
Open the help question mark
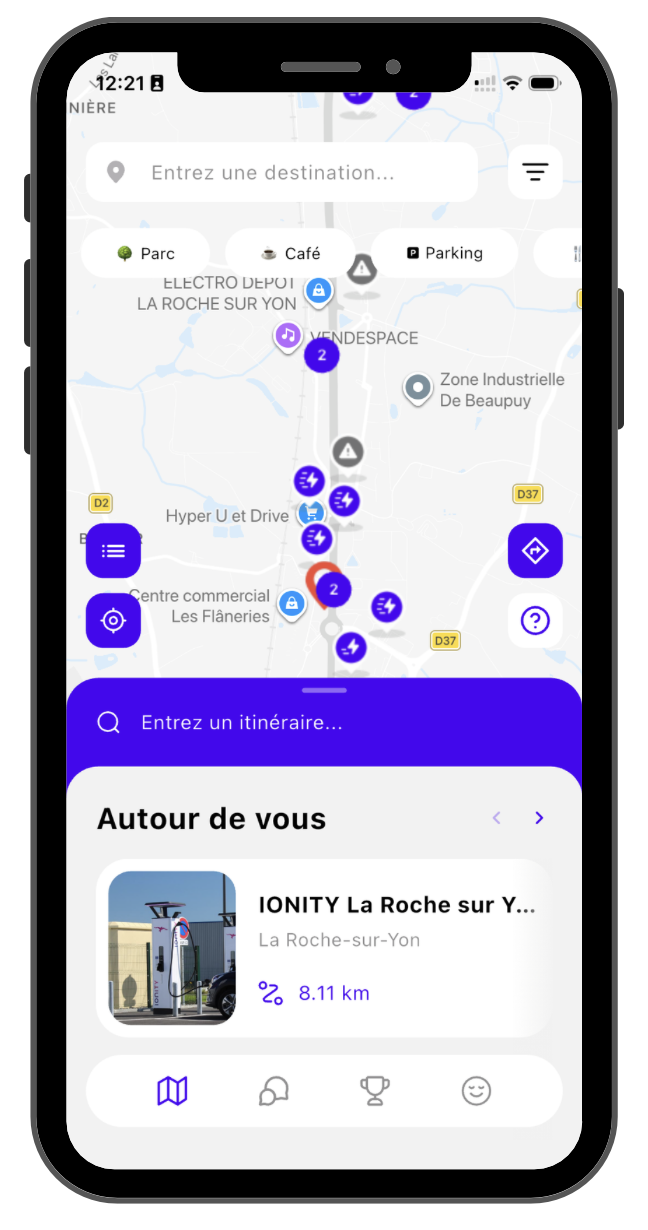click(x=535, y=621)
